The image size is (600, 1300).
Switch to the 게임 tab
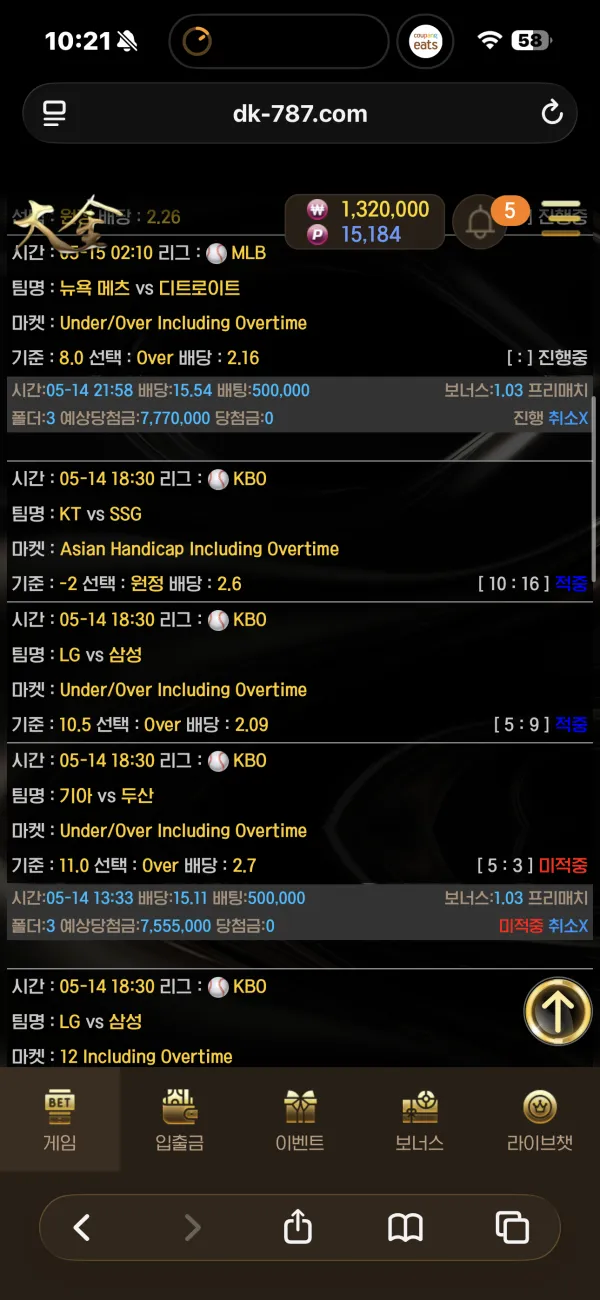[60, 1120]
